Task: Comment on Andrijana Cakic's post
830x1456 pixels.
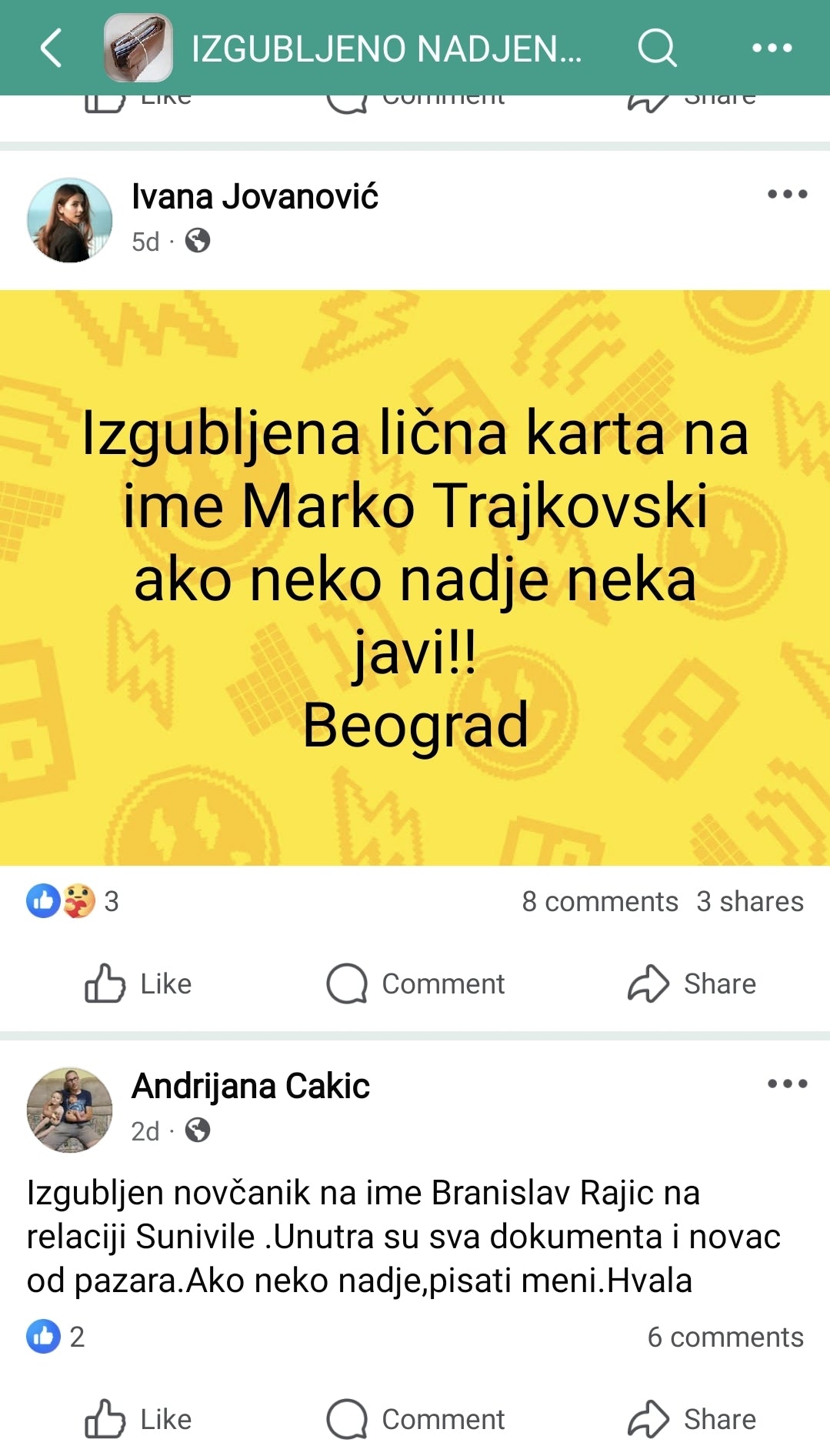Action: coord(415,1419)
